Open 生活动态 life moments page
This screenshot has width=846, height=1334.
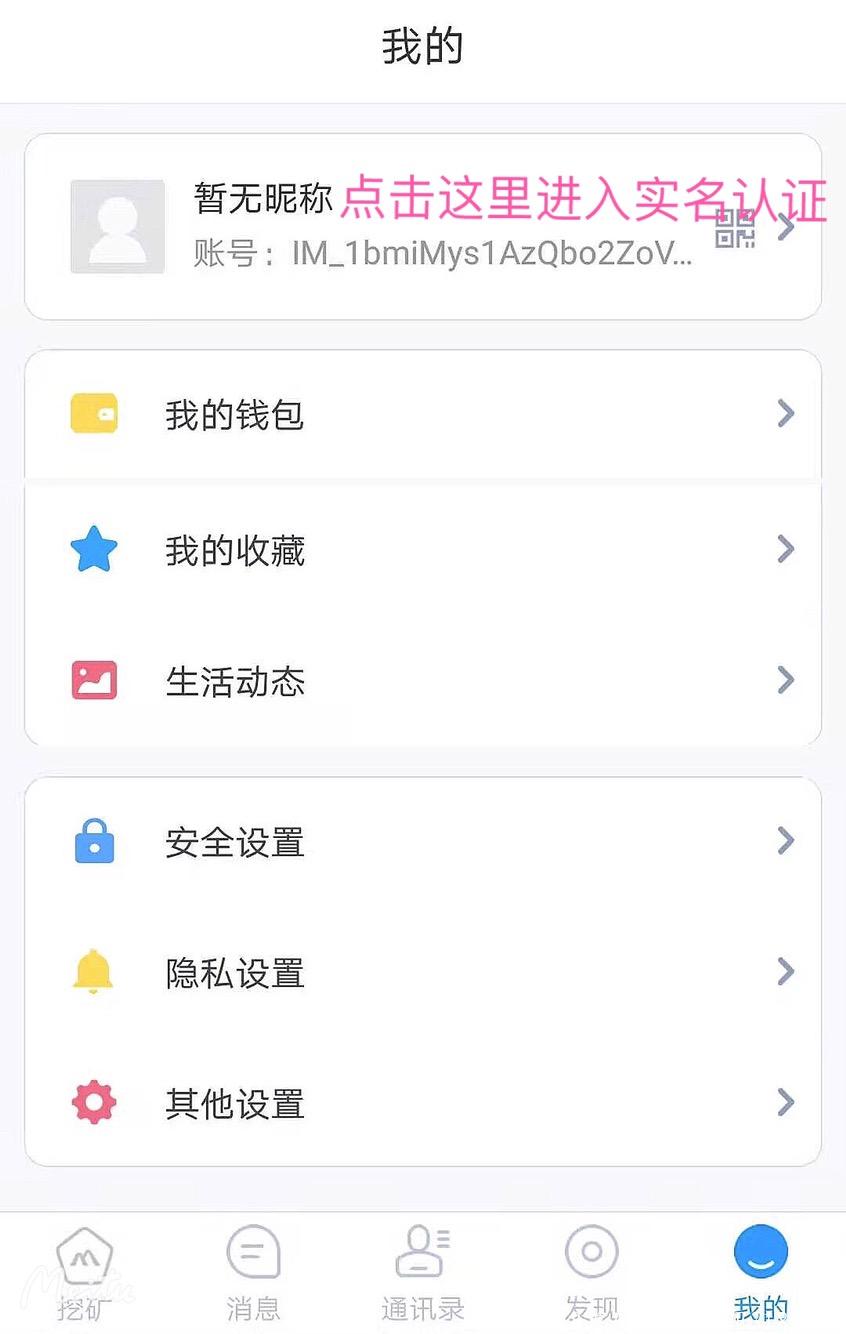[235, 682]
